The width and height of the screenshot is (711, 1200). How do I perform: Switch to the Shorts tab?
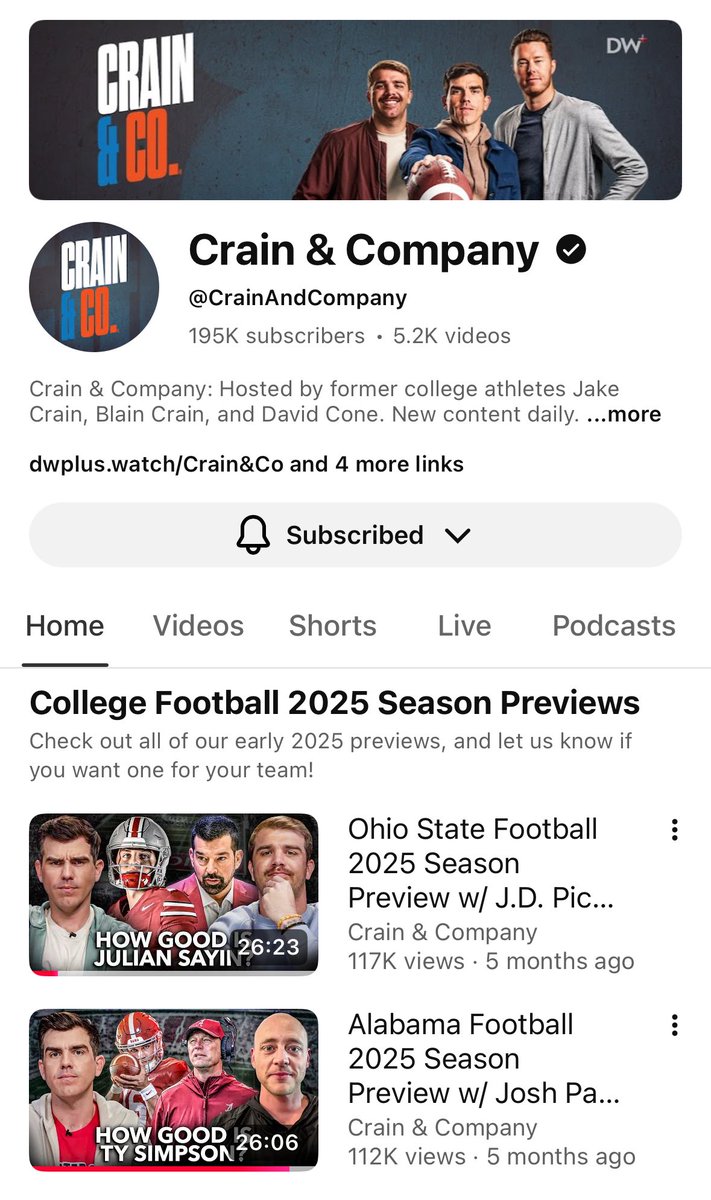[x=333, y=626]
